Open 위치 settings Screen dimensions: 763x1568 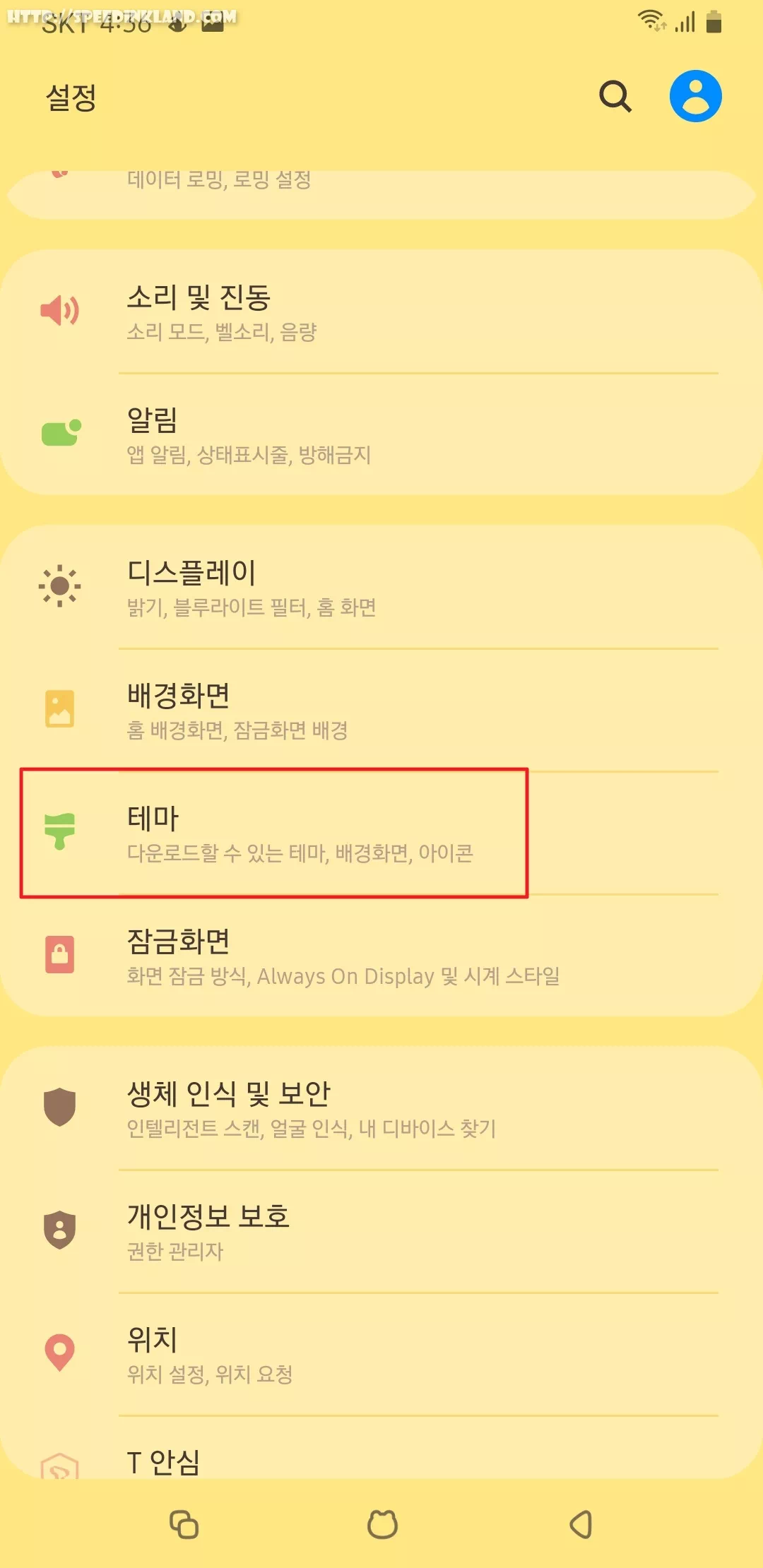pos(381,1353)
